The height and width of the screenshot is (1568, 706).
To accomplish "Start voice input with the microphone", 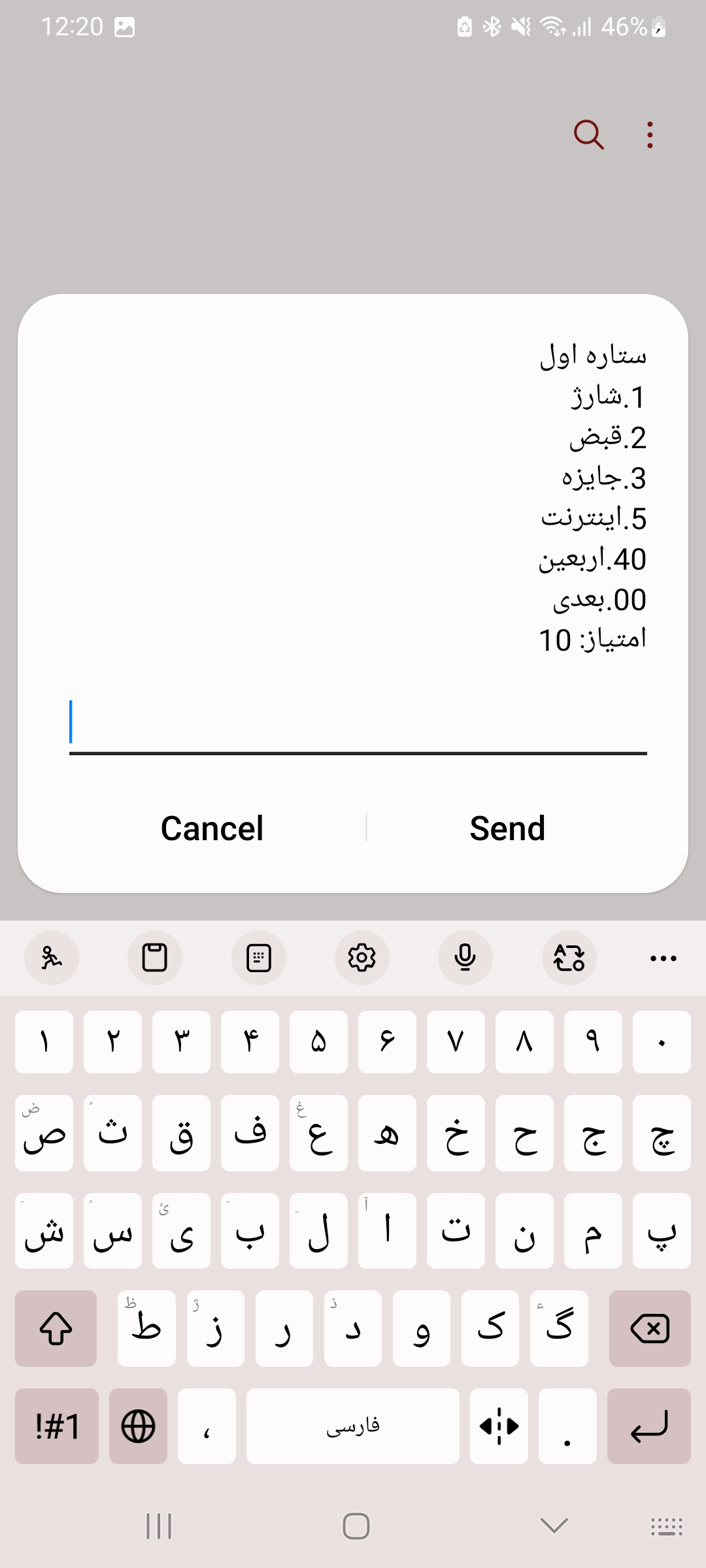I will 465,958.
